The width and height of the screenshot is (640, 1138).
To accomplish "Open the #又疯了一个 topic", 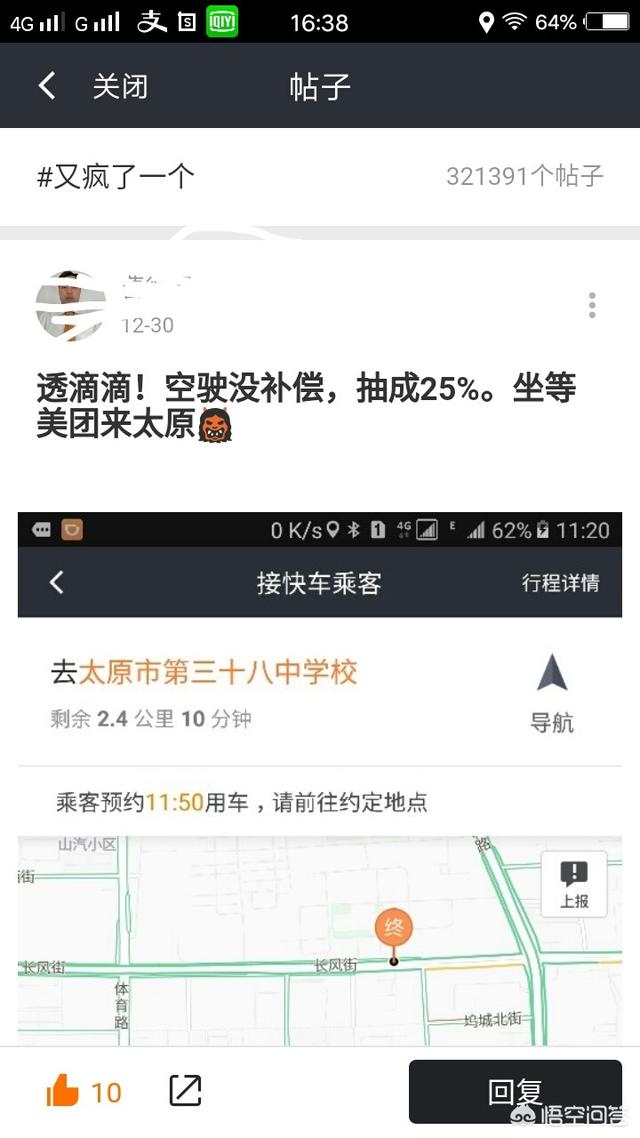I will pyautogui.click(x=116, y=177).
